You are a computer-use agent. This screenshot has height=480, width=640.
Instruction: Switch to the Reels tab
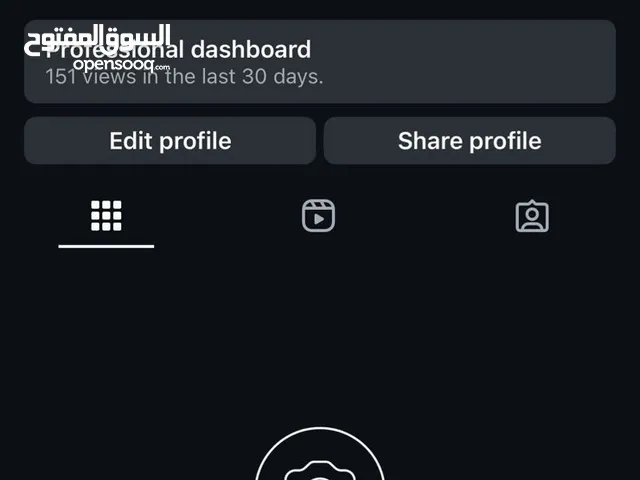pyautogui.click(x=318, y=216)
